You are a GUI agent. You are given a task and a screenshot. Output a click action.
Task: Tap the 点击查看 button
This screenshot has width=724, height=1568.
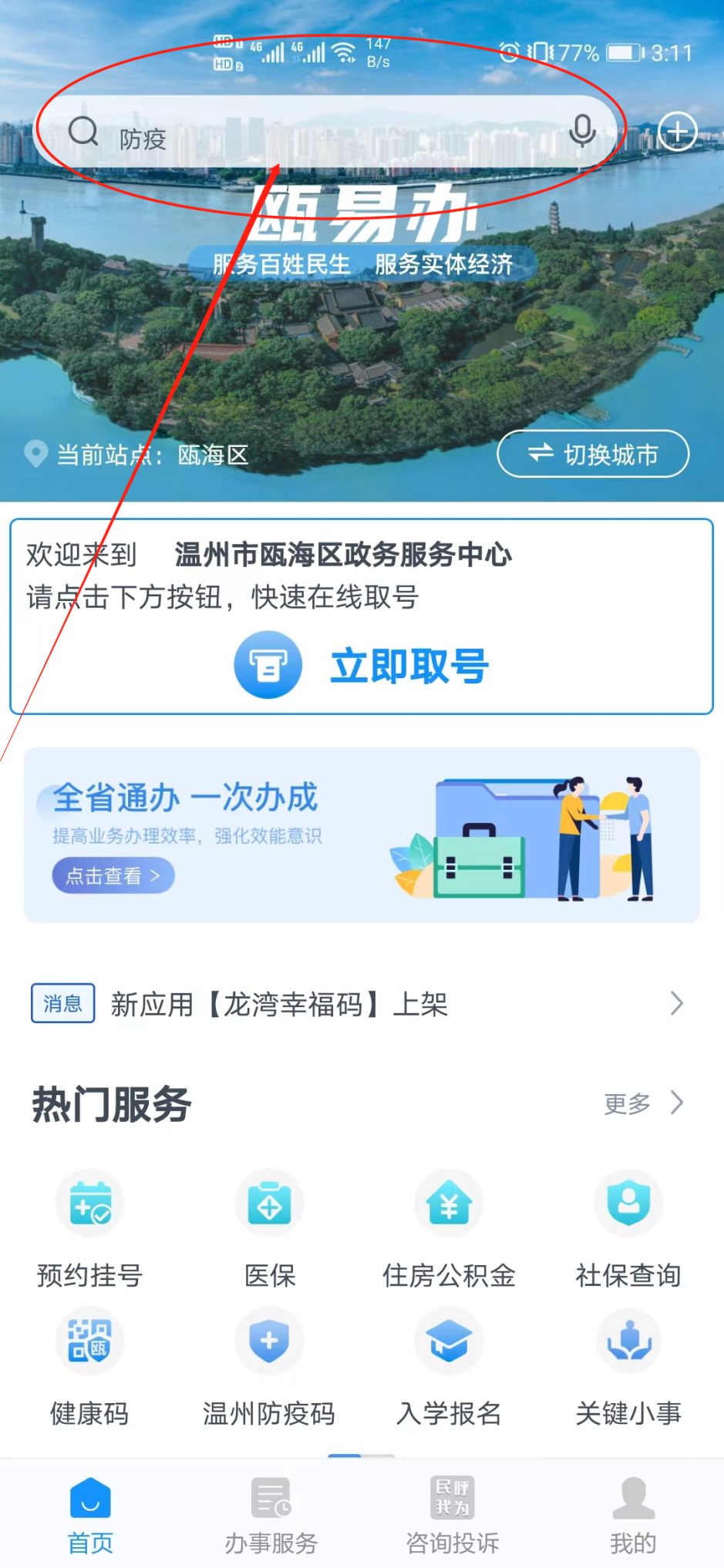pyautogui.click(x=113, y=876)
